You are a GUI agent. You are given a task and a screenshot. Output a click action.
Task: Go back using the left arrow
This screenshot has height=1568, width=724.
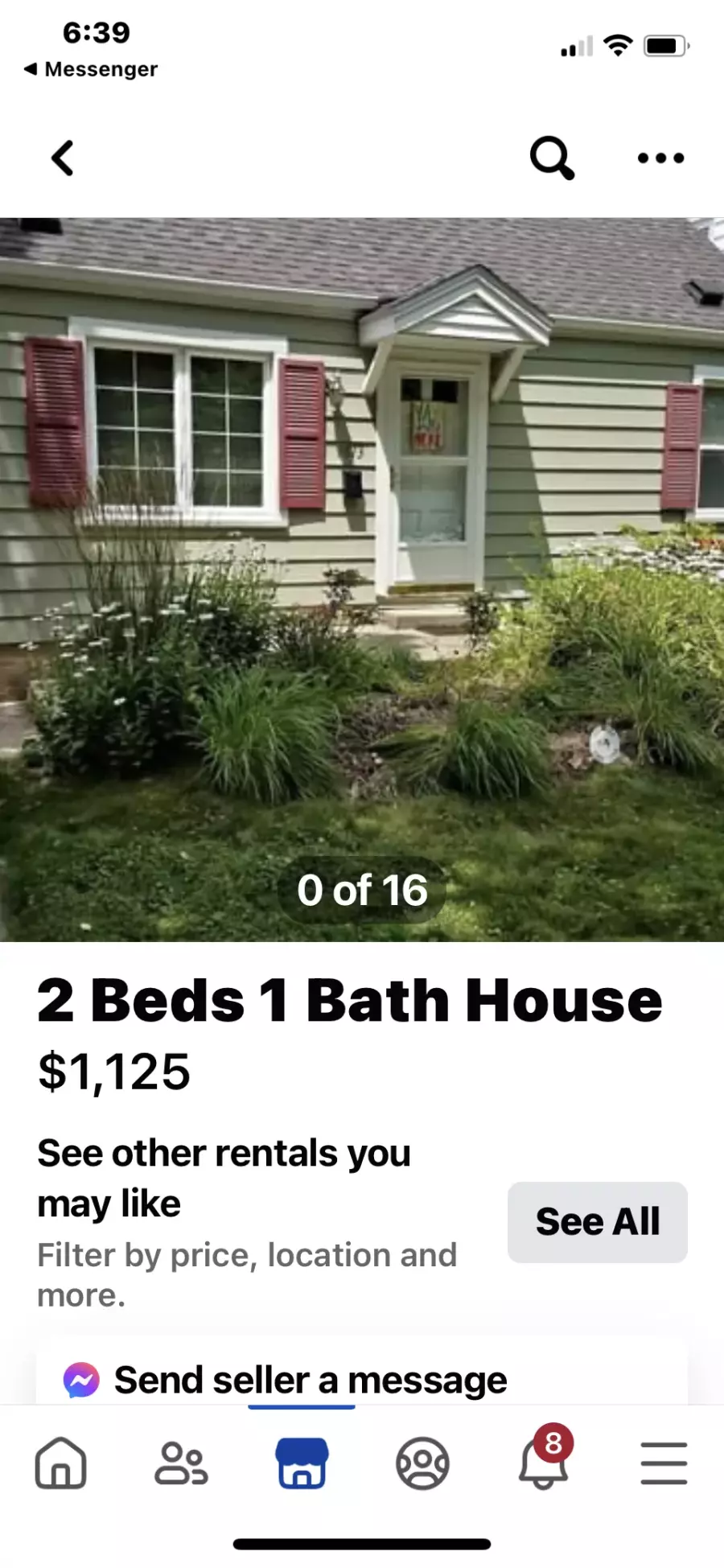click(62, 158)
